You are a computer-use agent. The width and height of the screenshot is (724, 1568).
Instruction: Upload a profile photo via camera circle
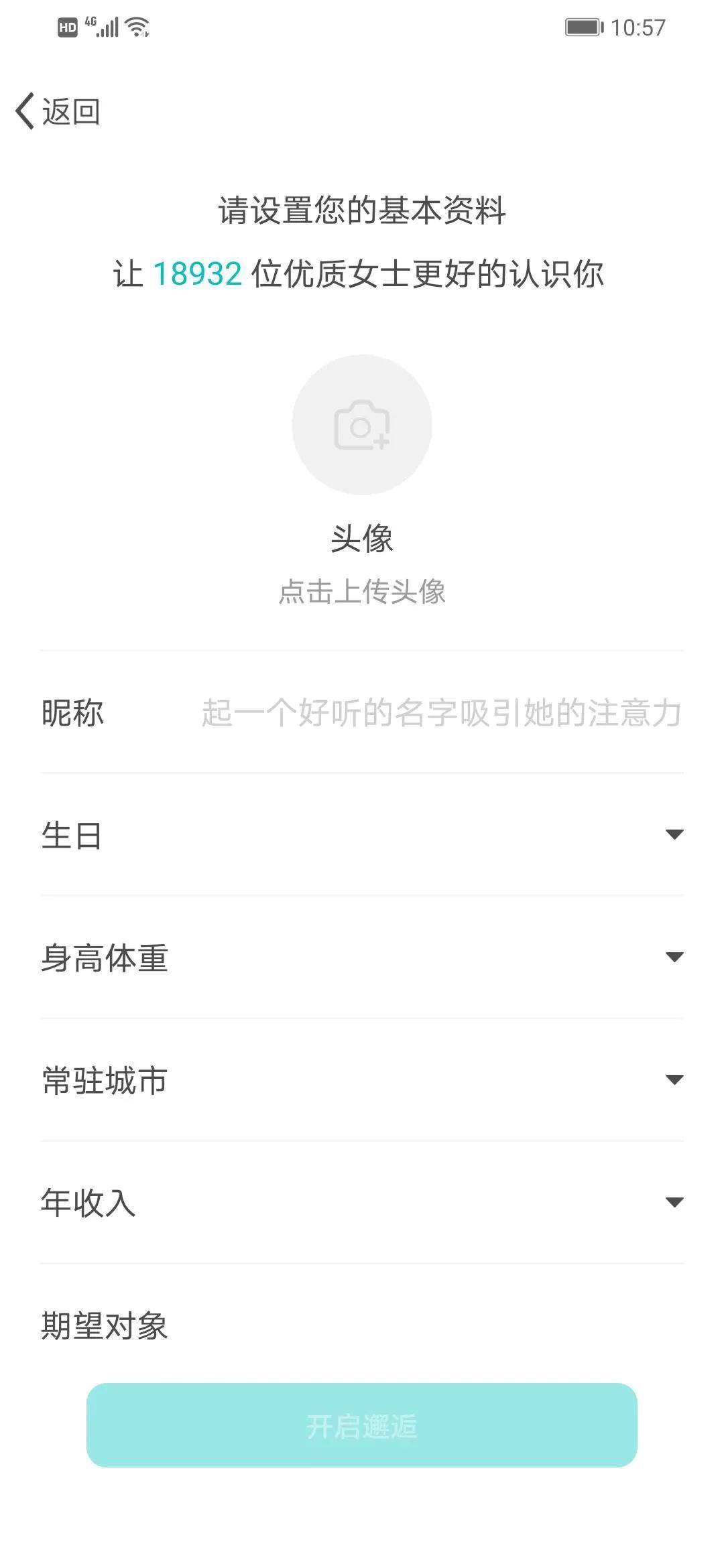pyautogui.click(x=362, y=425)
